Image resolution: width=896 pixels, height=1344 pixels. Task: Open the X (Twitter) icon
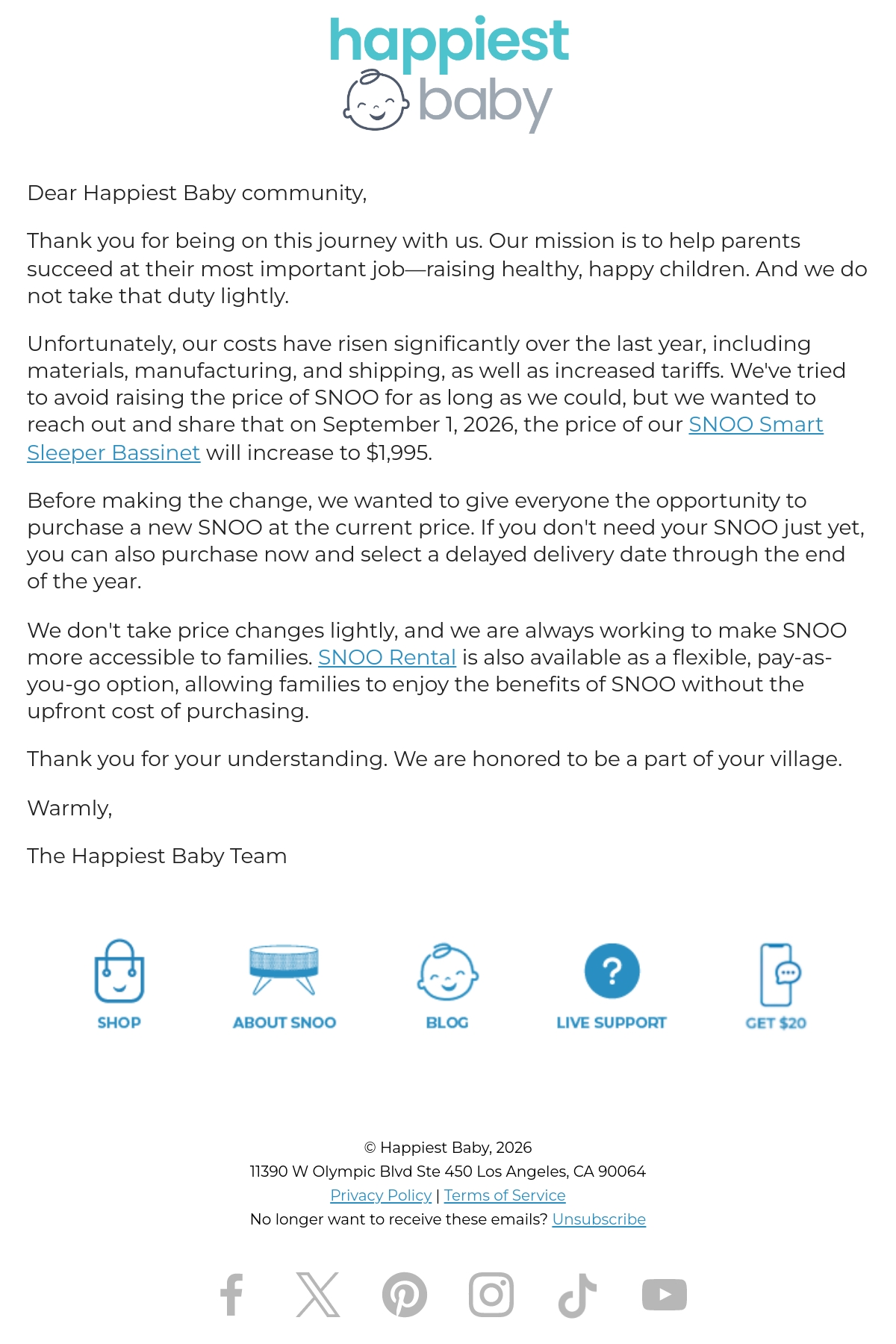[x=318, y=1295]
